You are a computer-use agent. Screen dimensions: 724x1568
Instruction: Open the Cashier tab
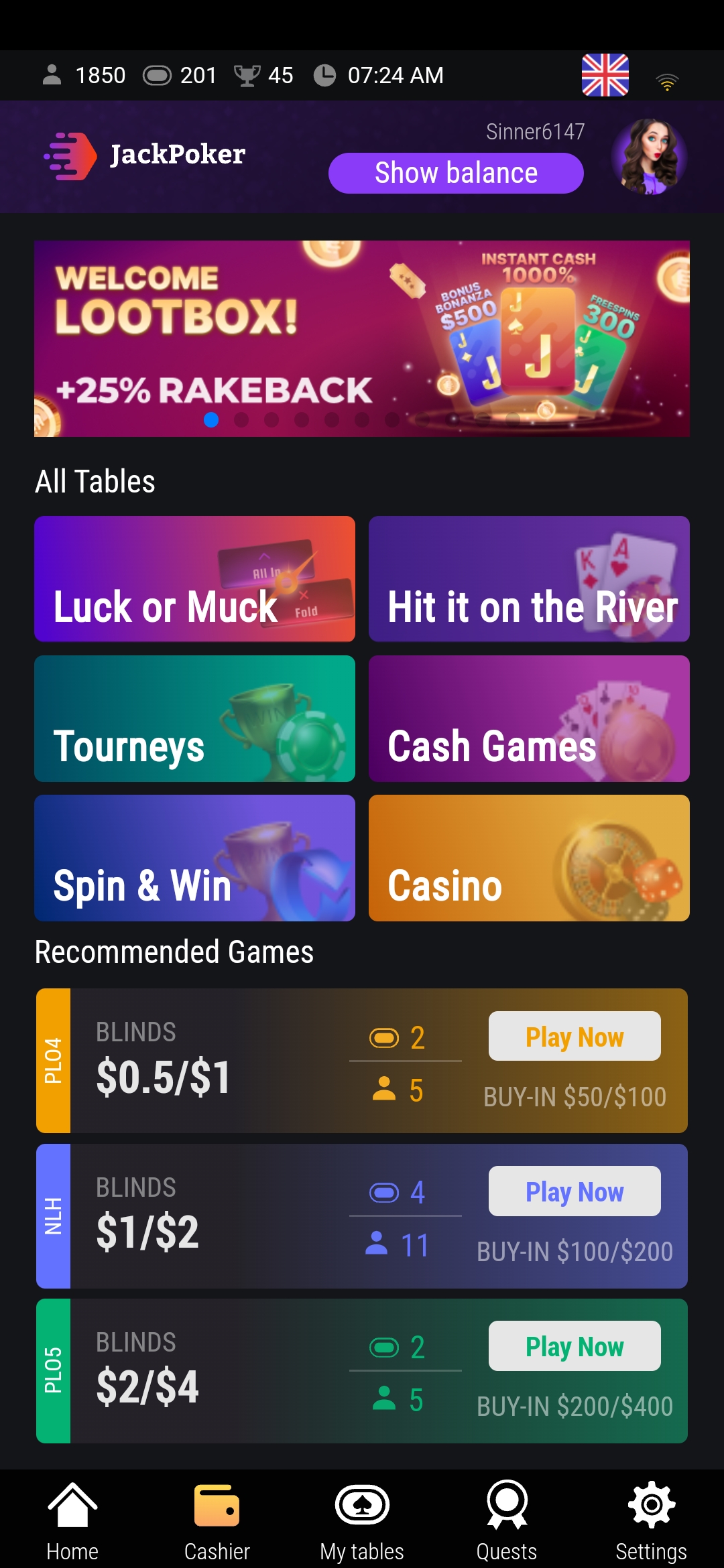point(217,1518)
